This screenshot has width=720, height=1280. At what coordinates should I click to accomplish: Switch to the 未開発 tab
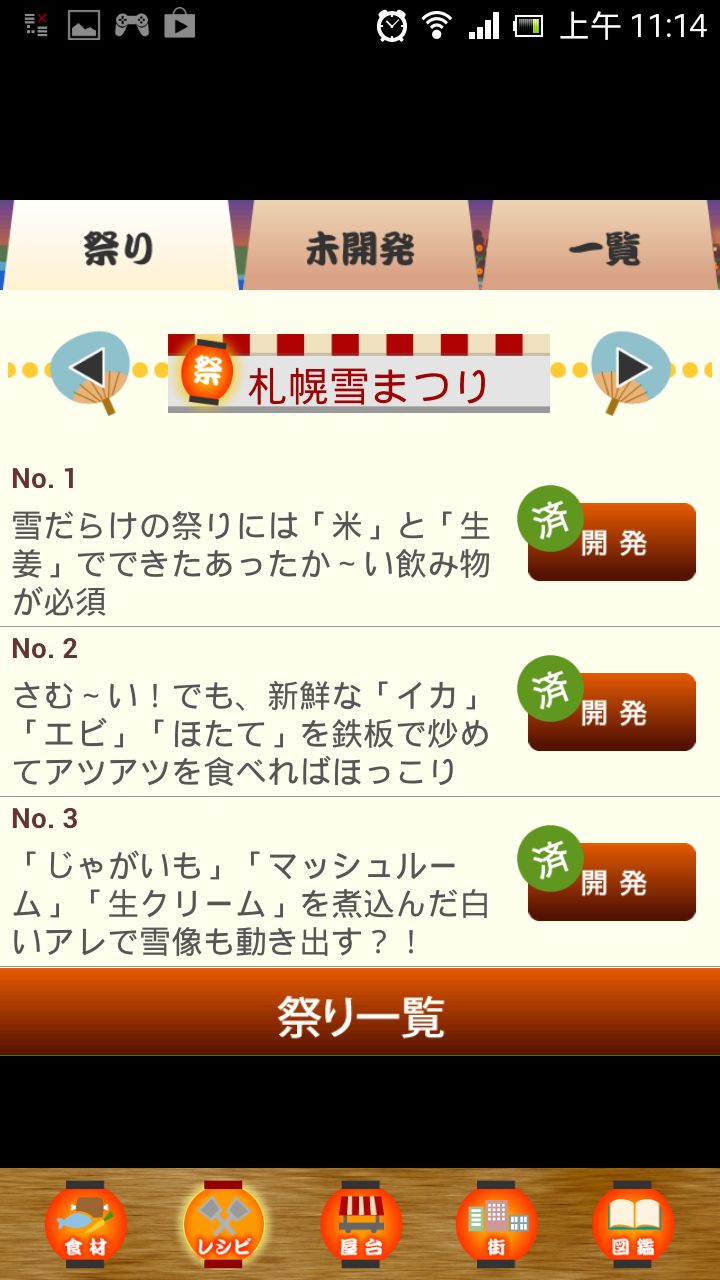360,248
